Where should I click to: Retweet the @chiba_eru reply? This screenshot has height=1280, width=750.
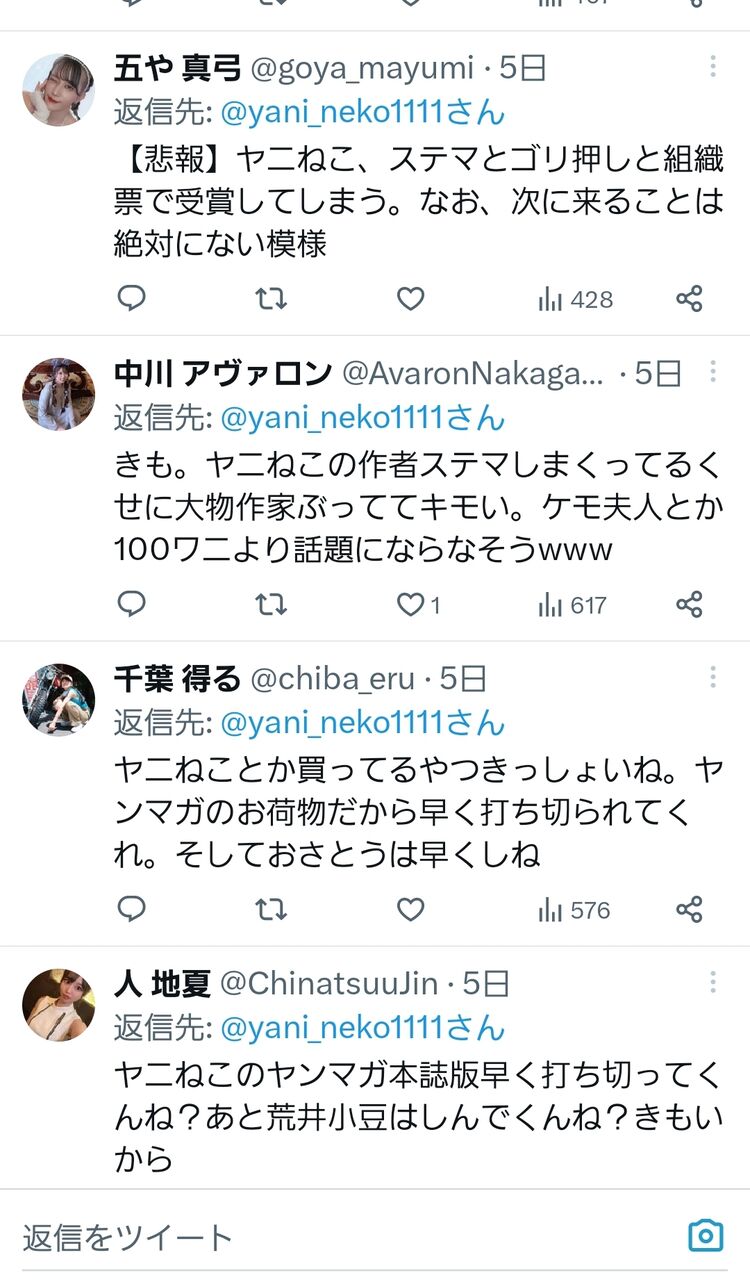click(x=271, y=909)
